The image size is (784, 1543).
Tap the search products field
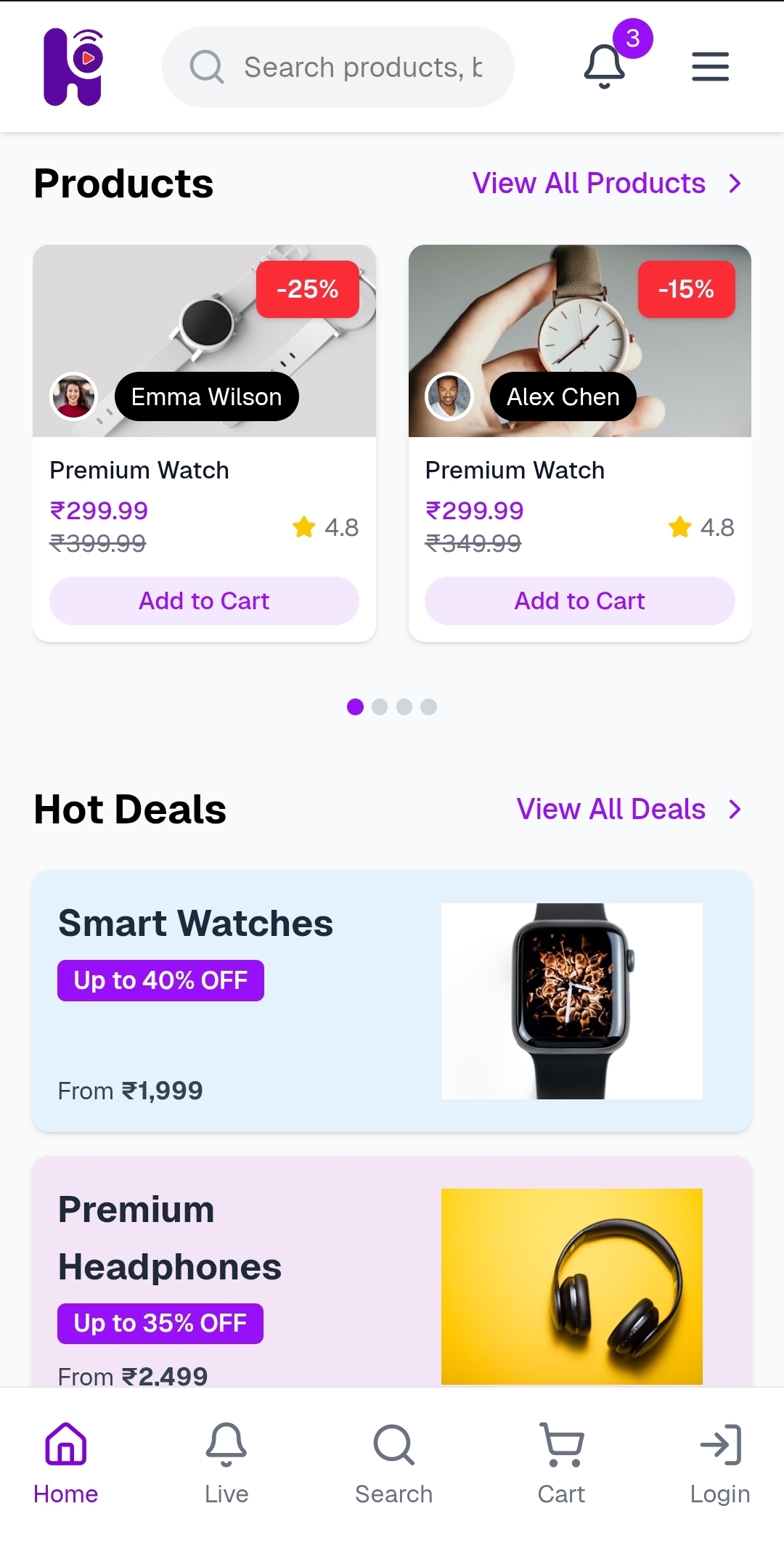click(x=348, y=67)
